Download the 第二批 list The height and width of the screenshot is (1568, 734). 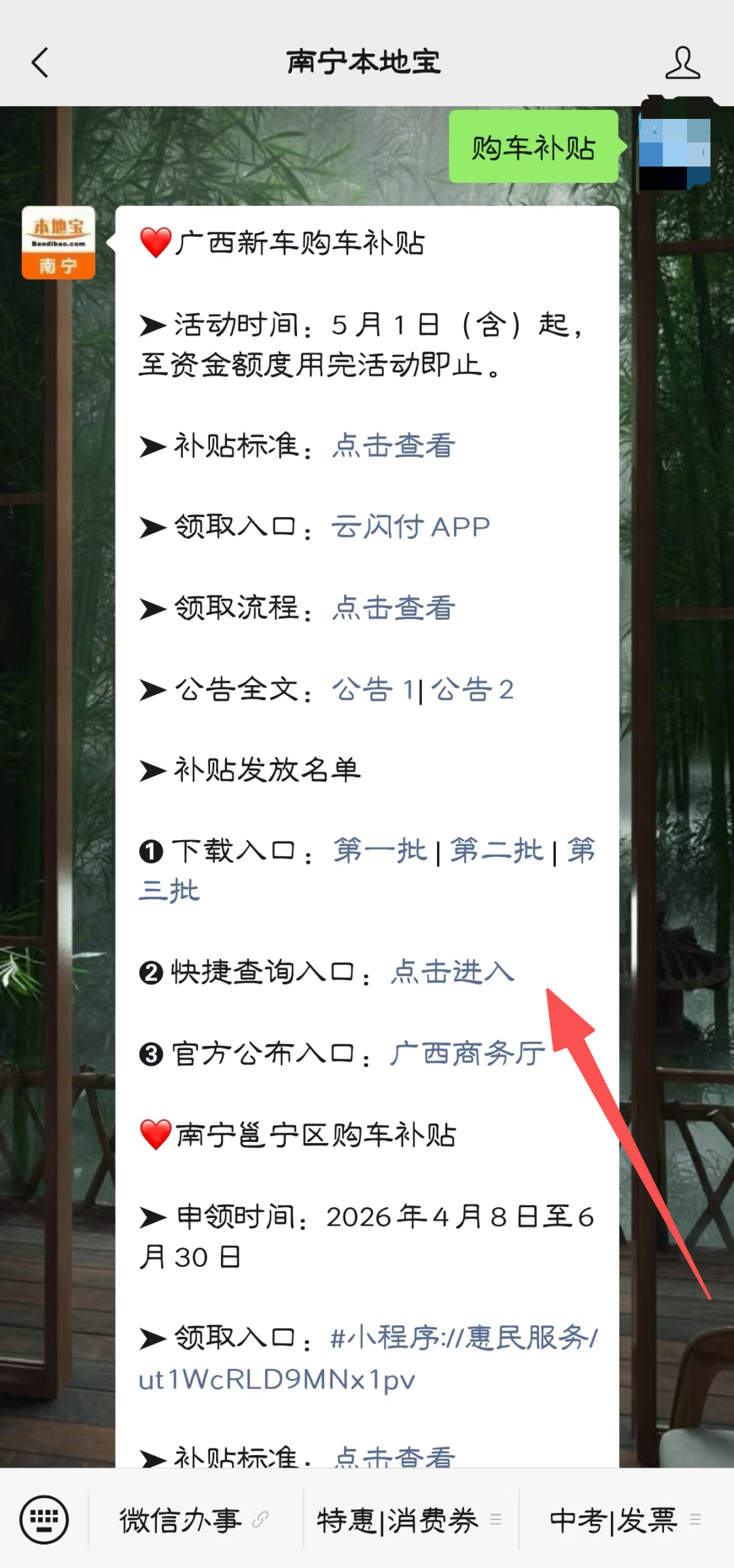pyautogui.click(x=497, y=850)
